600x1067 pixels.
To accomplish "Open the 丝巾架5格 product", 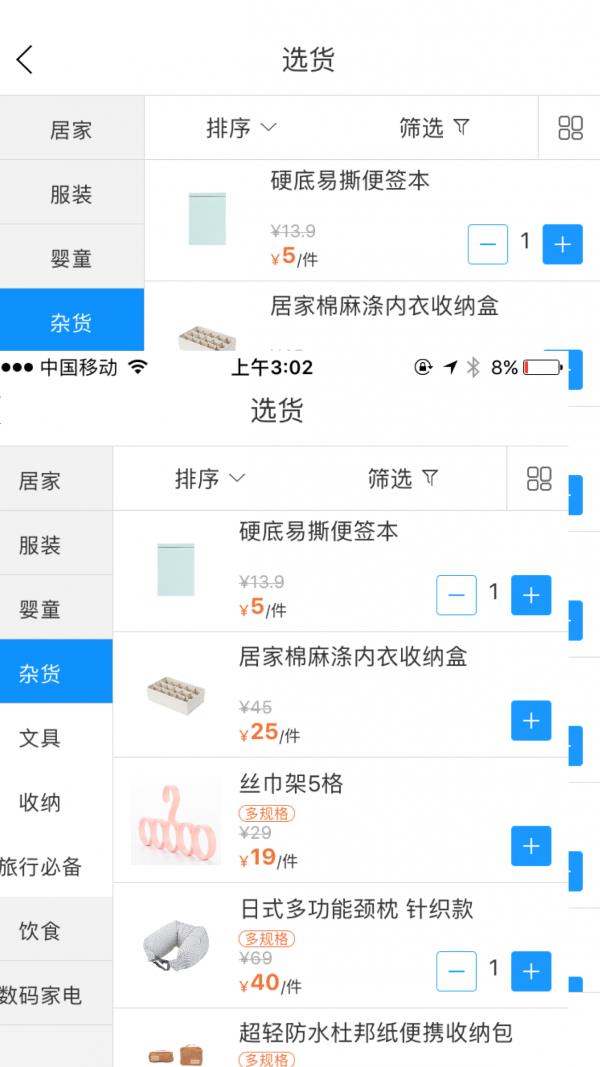I will pos(292,784).
